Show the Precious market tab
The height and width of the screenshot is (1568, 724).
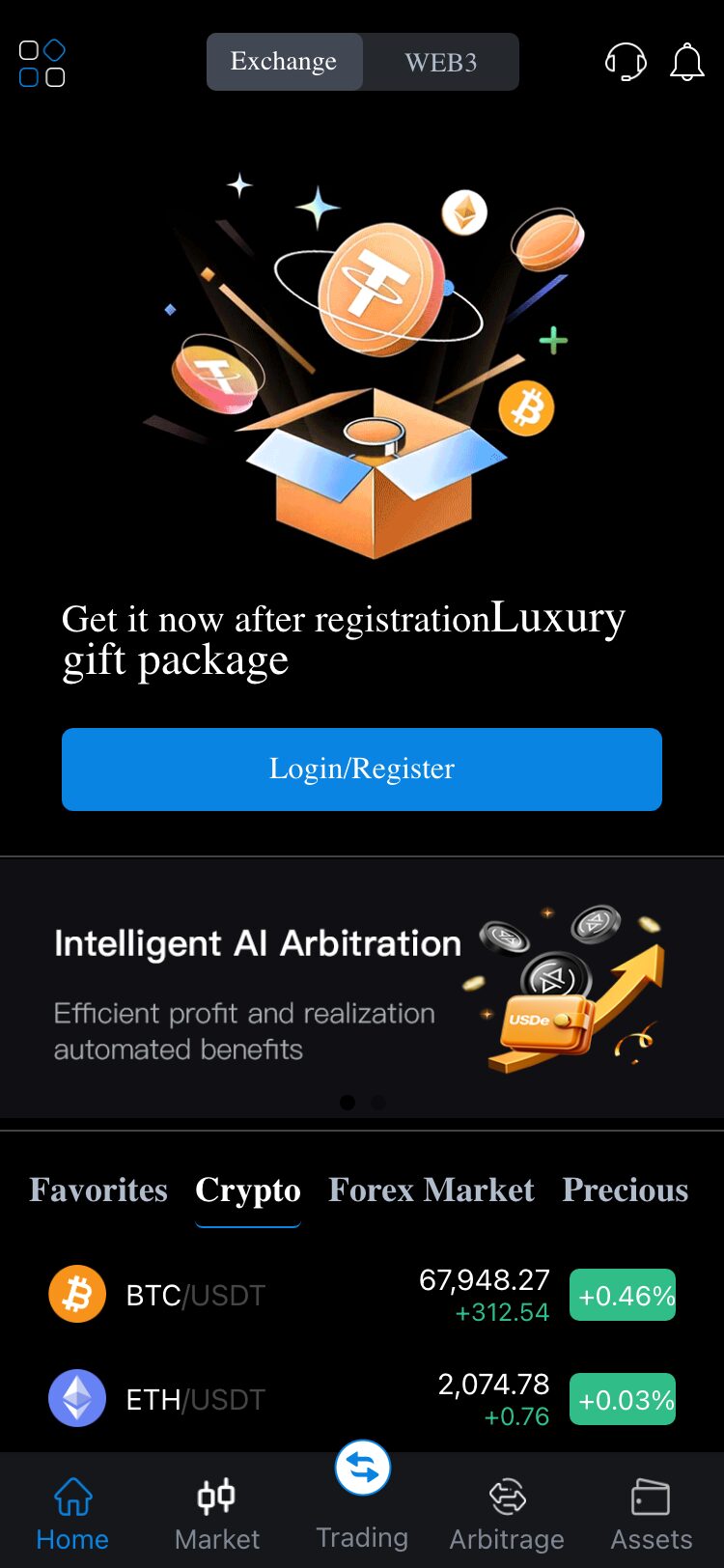pyautogui.click(x=625, y=1190)
